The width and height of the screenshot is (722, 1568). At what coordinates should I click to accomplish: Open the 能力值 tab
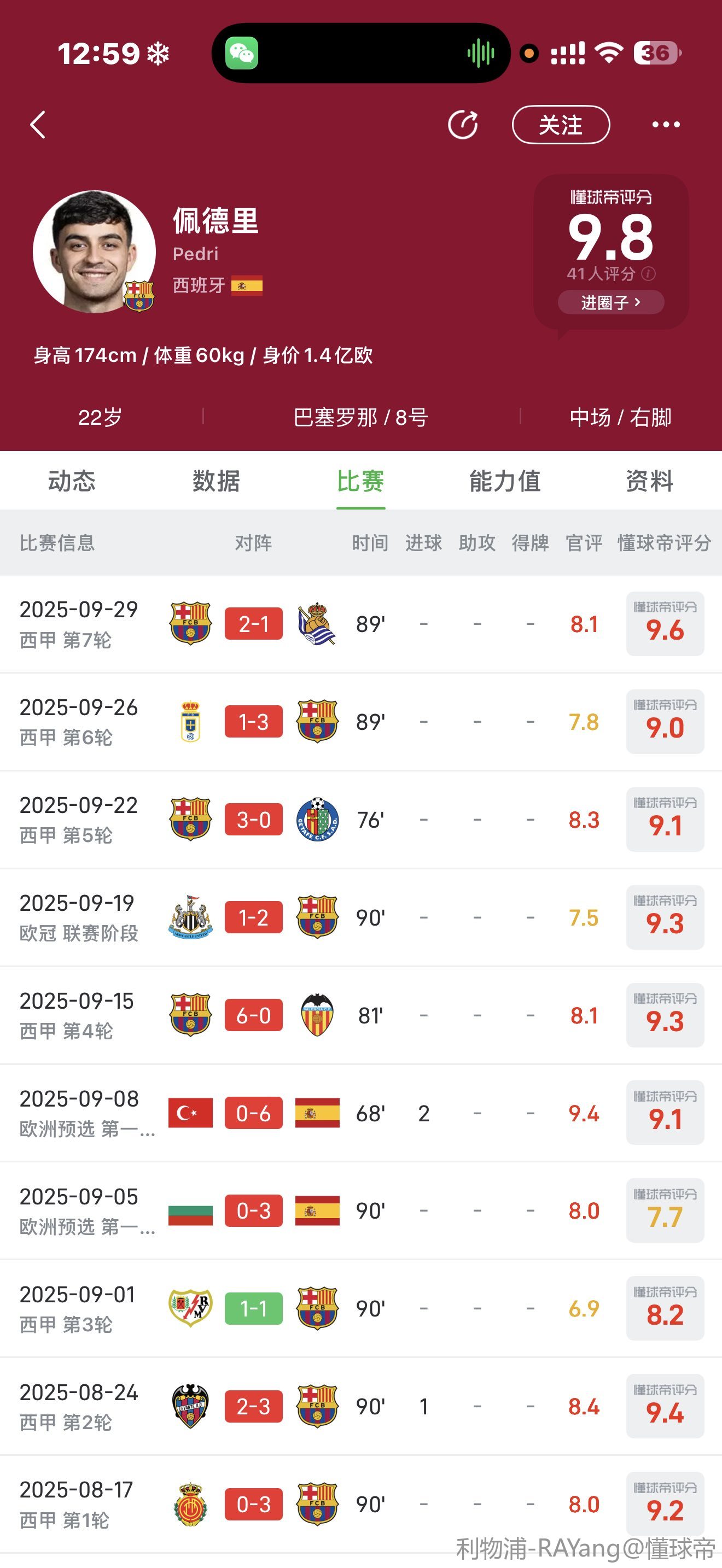[x=505, y=481]
